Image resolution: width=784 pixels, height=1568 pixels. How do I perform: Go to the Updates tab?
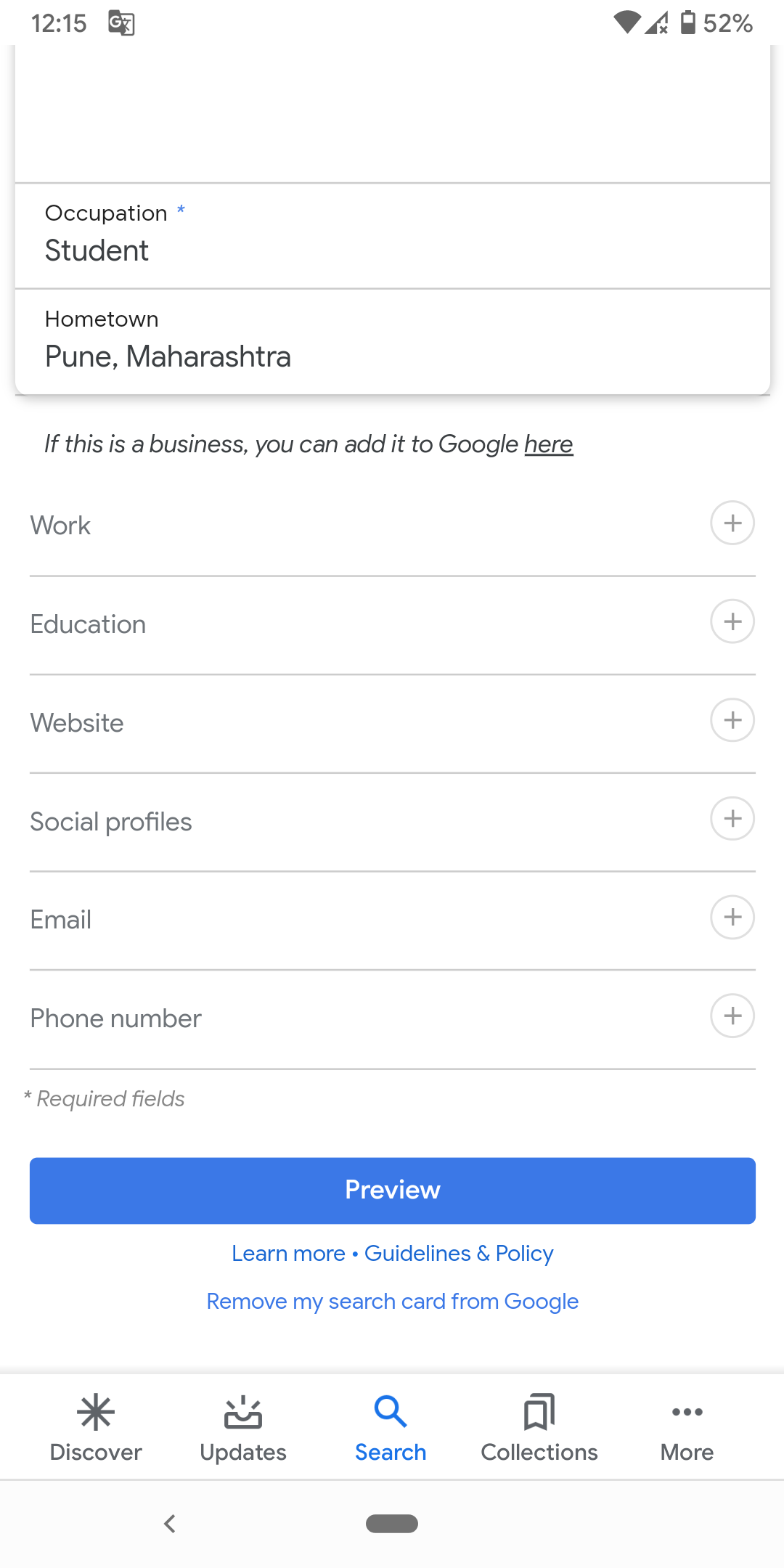243,1427
